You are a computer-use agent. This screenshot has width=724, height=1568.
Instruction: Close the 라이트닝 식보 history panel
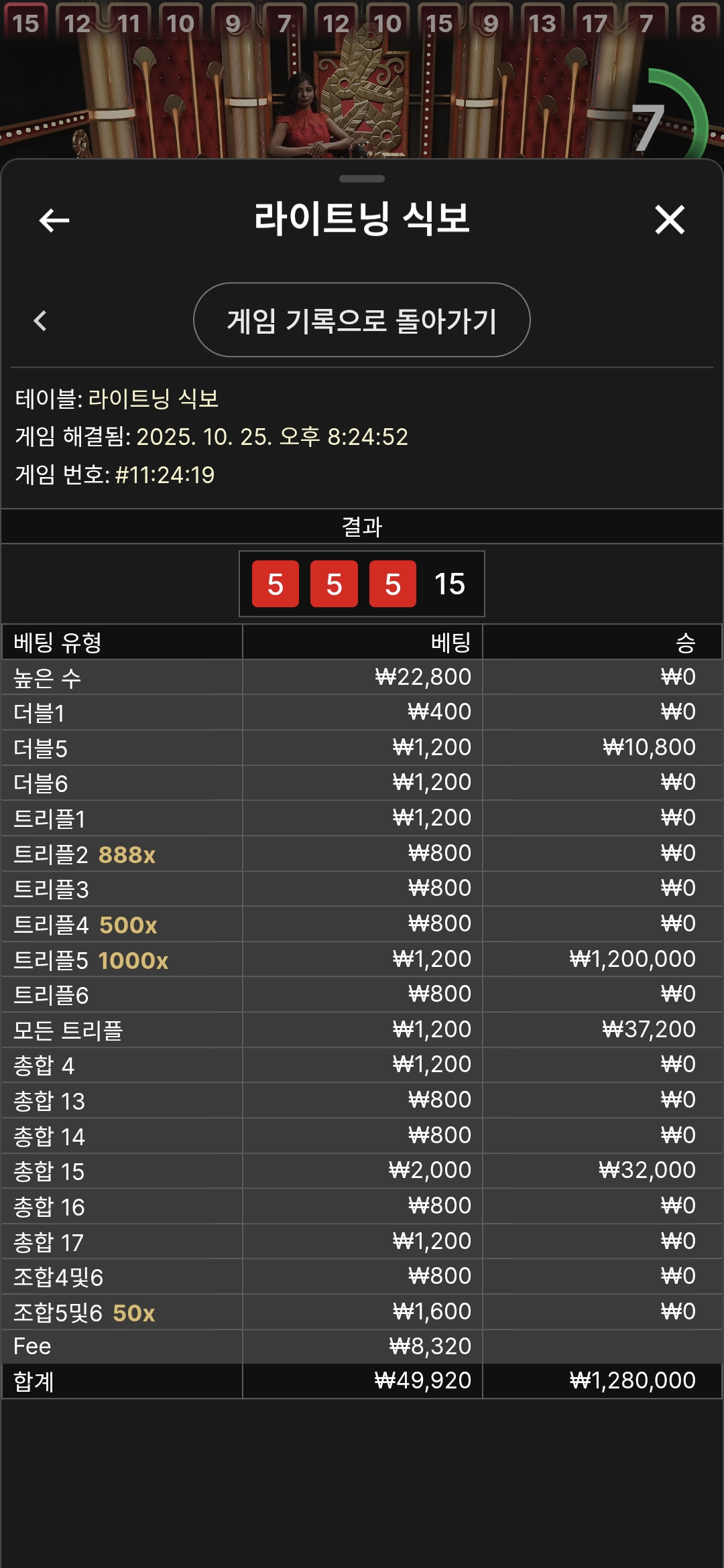point(669,220)
